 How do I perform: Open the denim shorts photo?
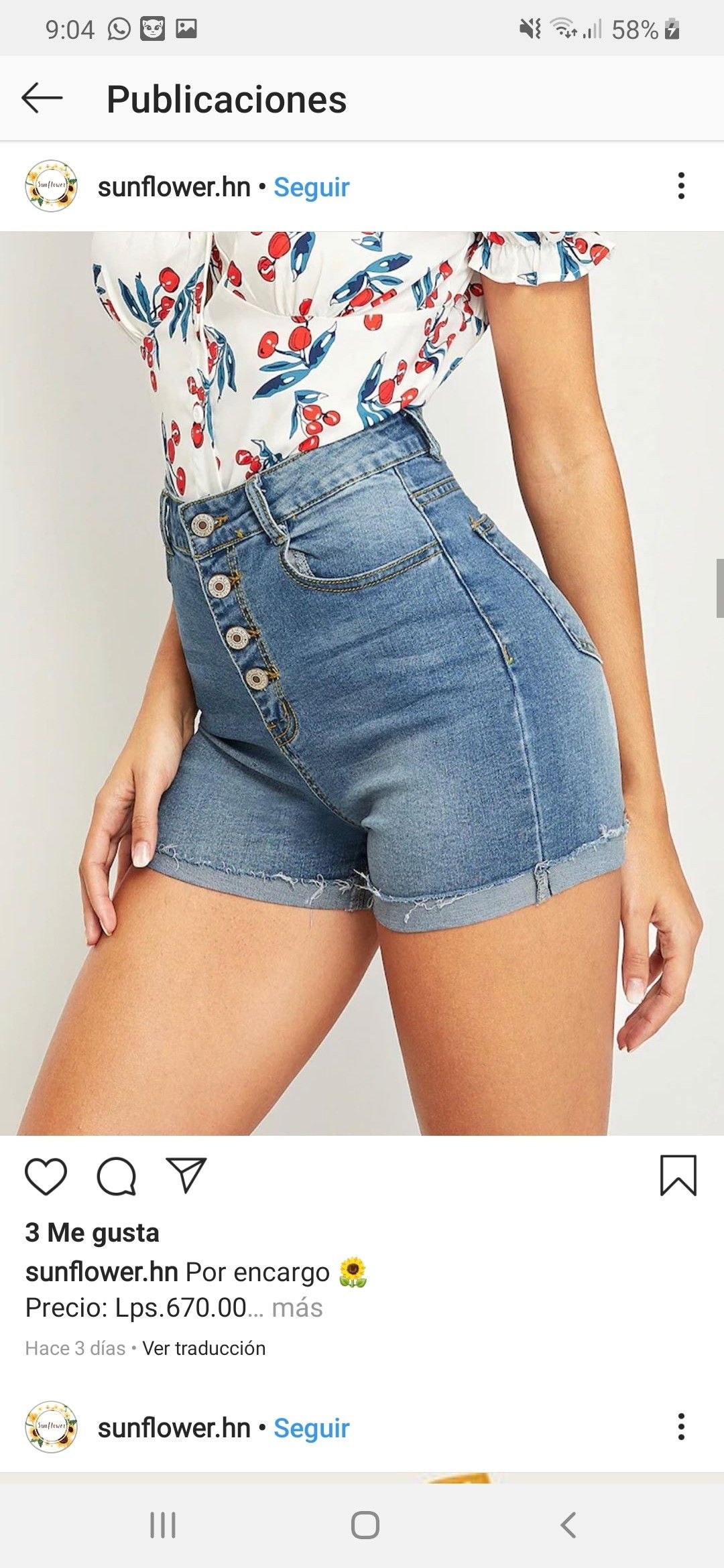[362, 683]
